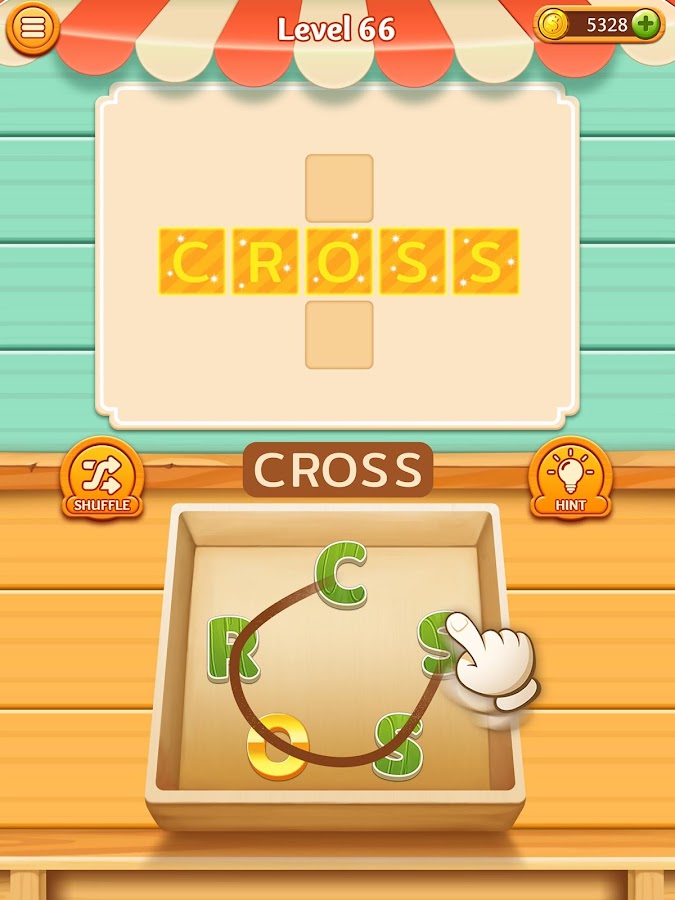Select the letter R in the tray
Image resolution: width=675 pixels, height=900 pixels.
click(233, 649)
